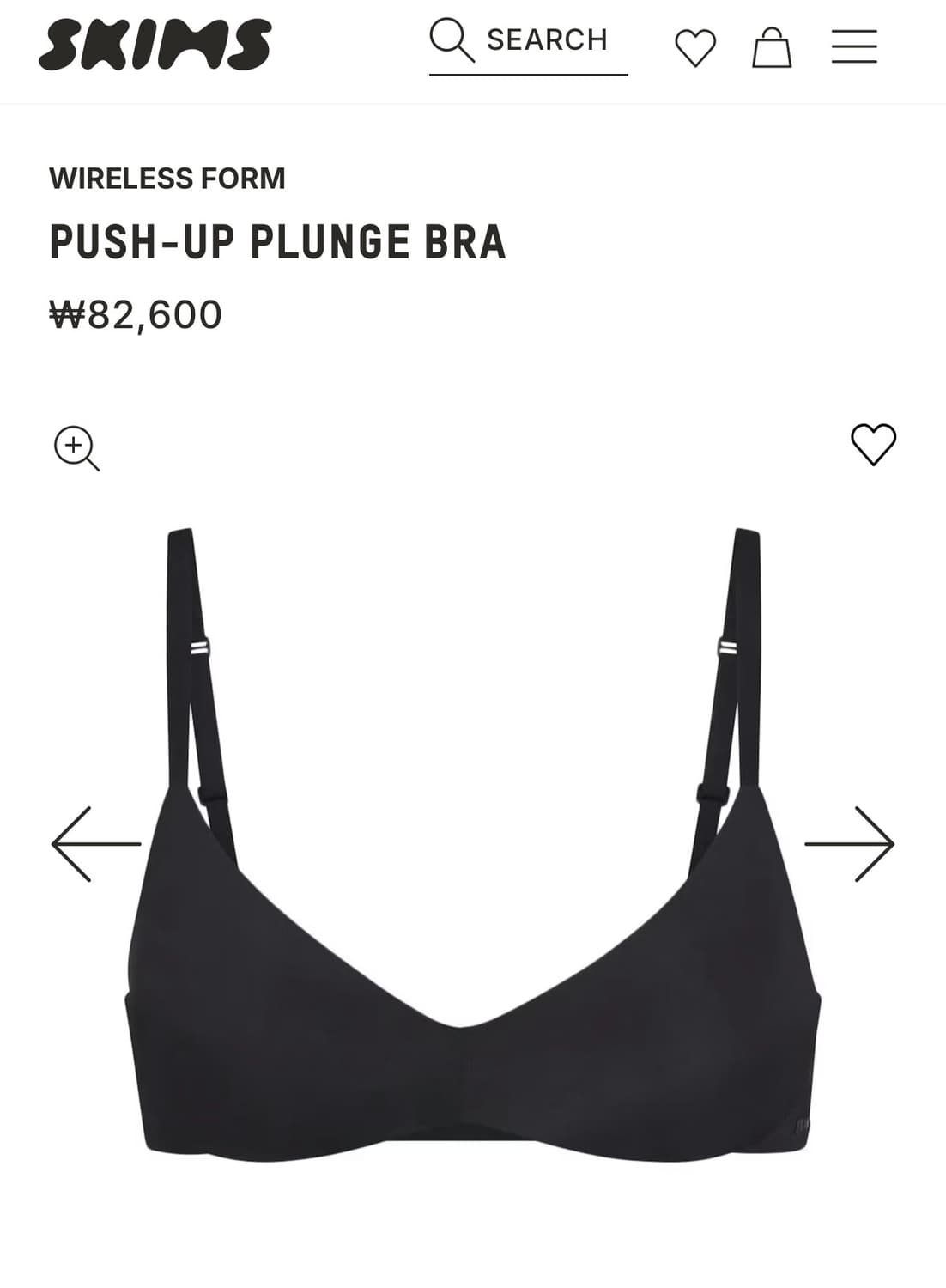Open the search magnifier icon

coord(452,39)
